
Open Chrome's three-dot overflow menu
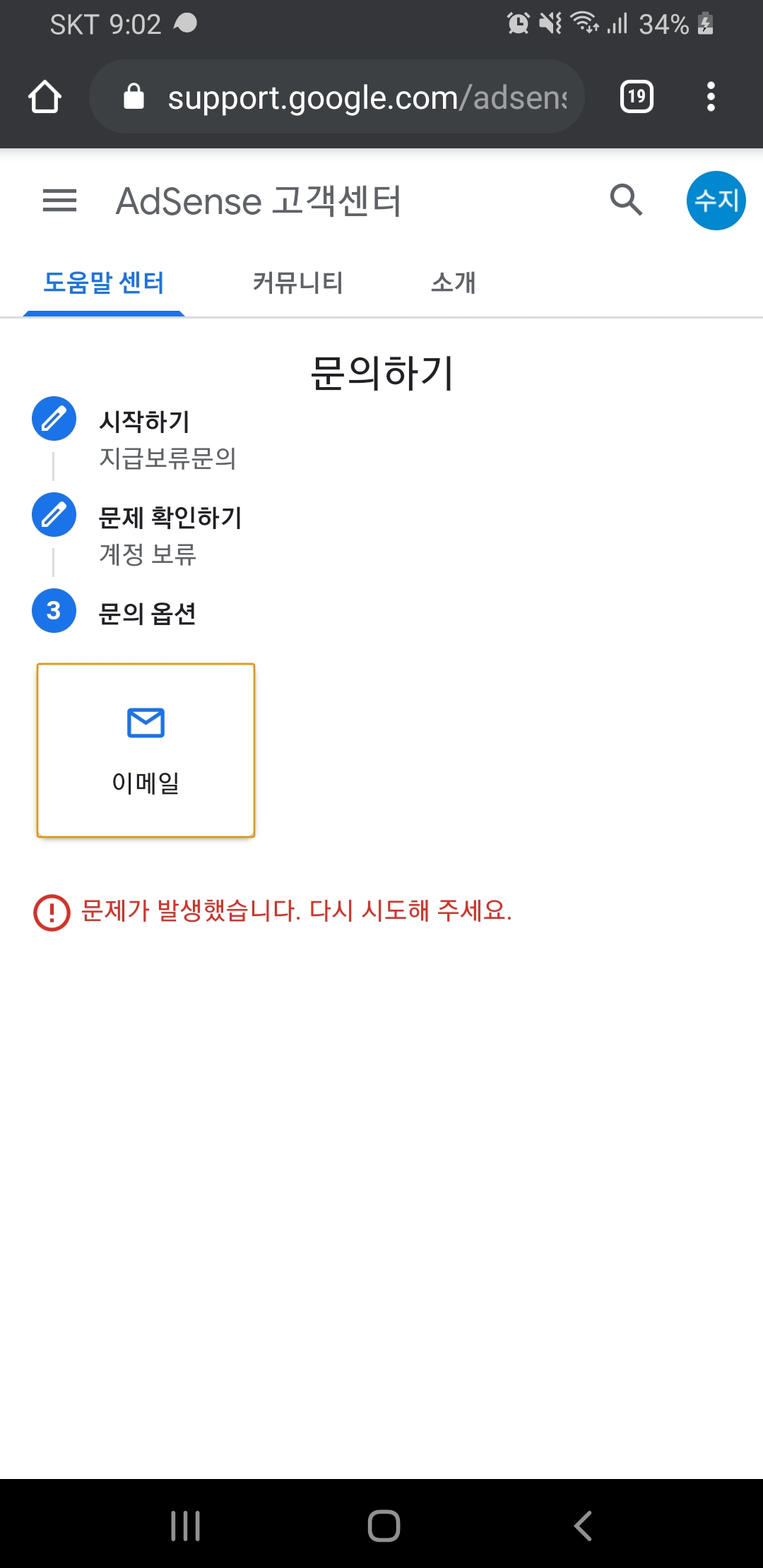coord(711,97)
